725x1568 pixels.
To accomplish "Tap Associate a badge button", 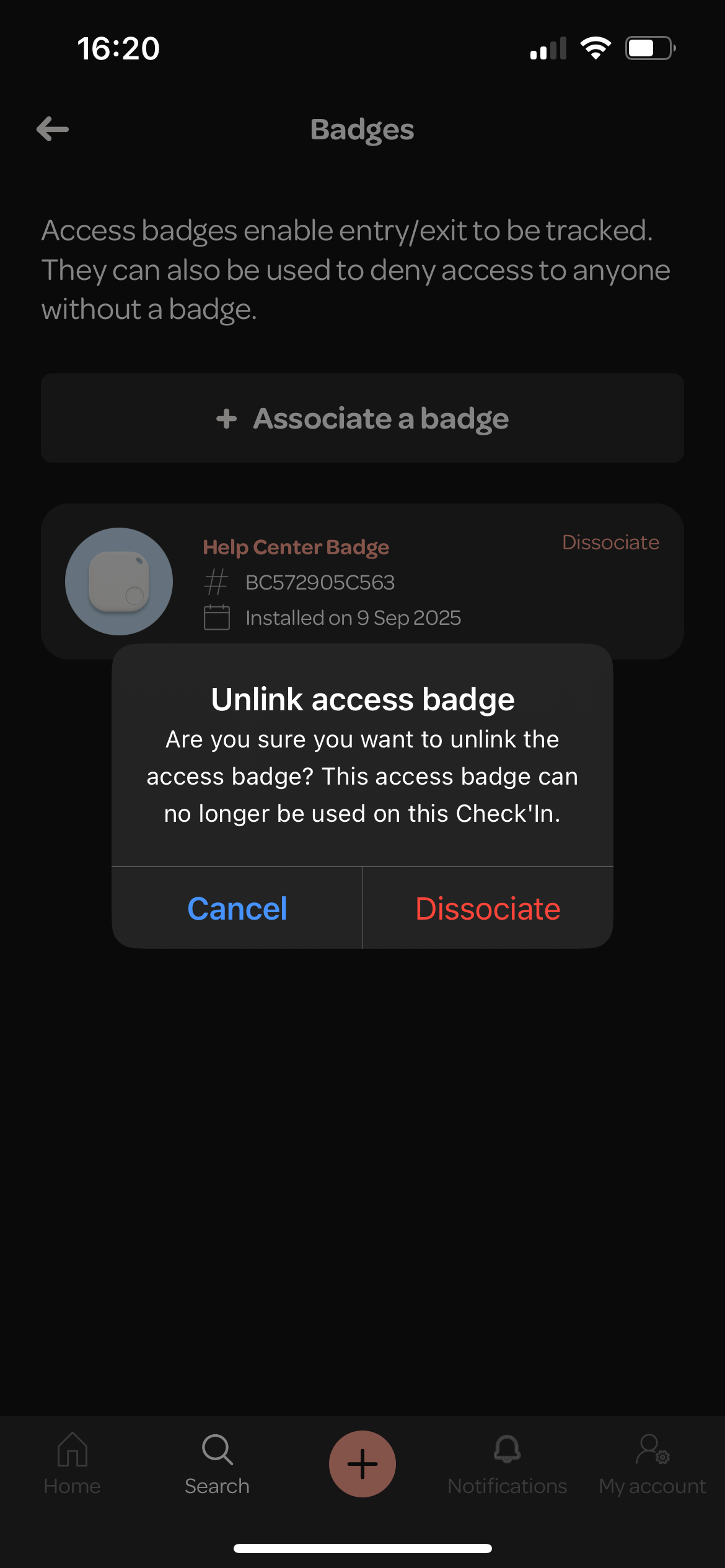I will 362,418.
